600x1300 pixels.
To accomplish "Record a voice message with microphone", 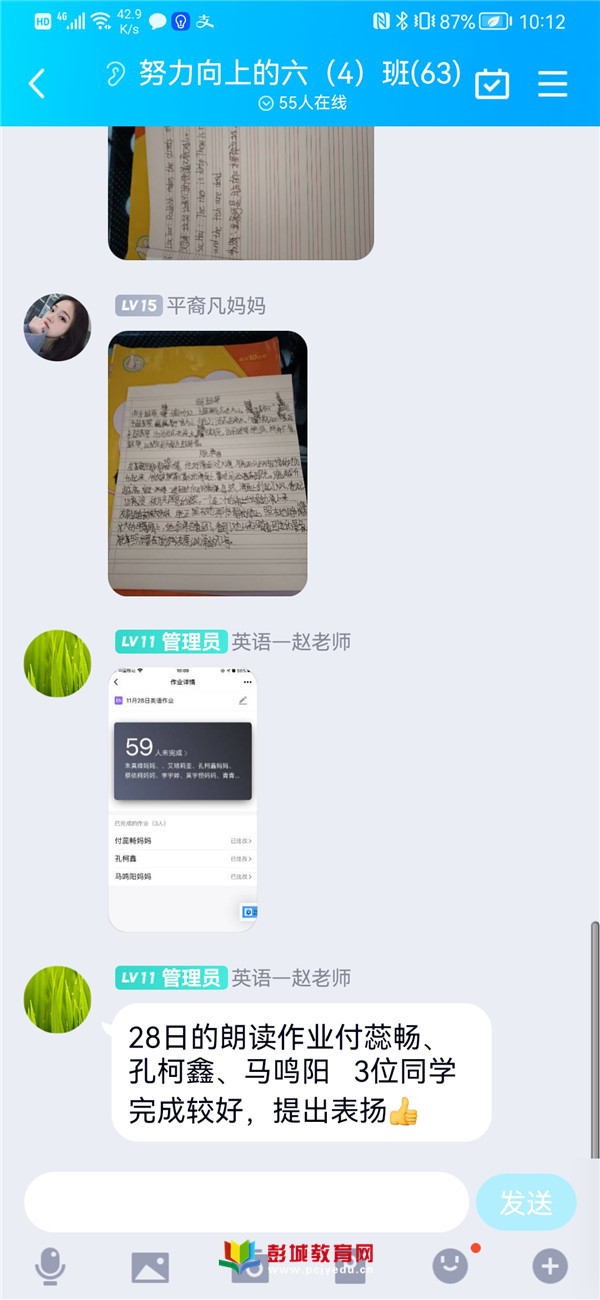I will click(50, 1266).
